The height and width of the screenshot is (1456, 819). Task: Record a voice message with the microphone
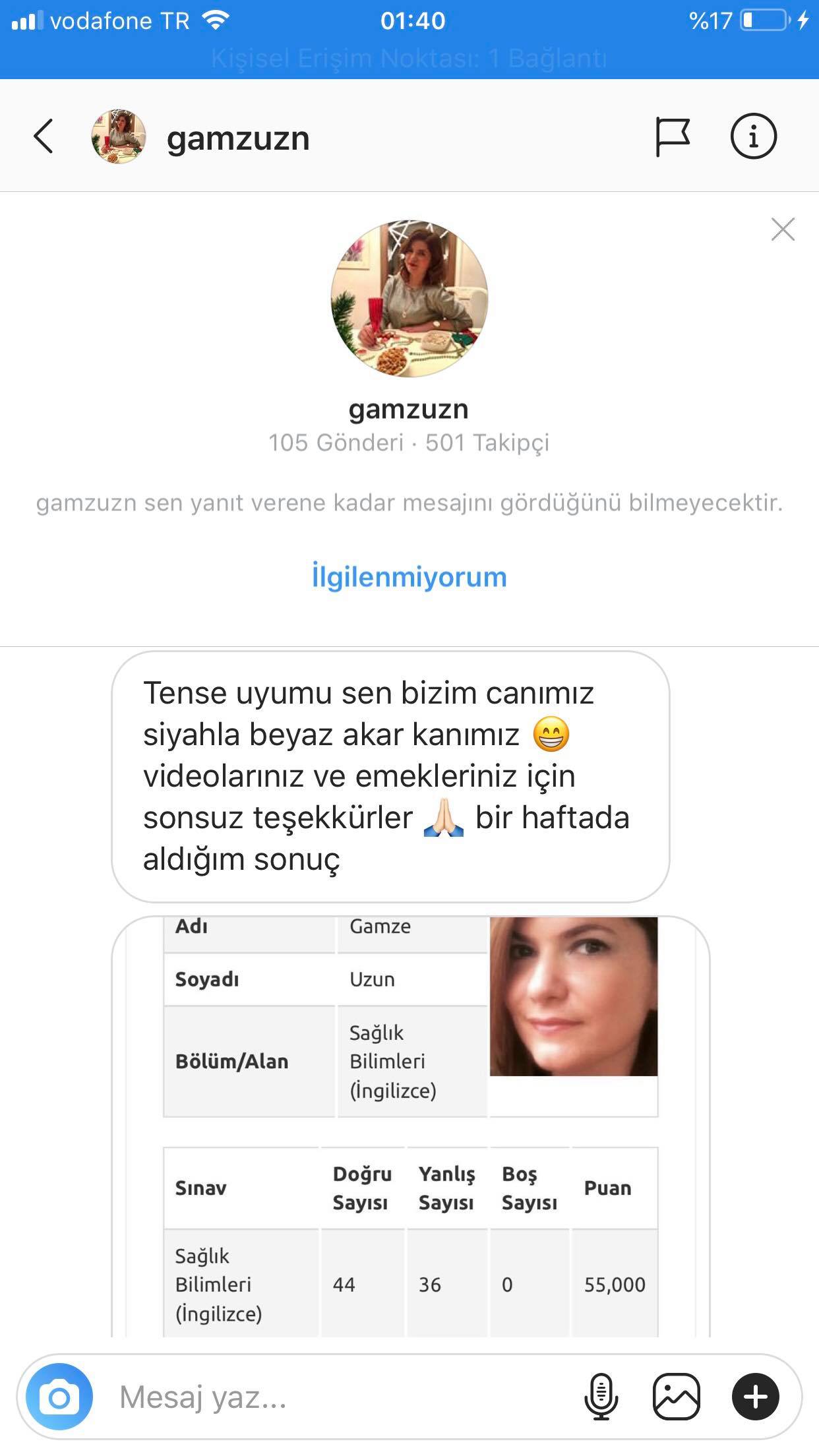(601, 1397)
